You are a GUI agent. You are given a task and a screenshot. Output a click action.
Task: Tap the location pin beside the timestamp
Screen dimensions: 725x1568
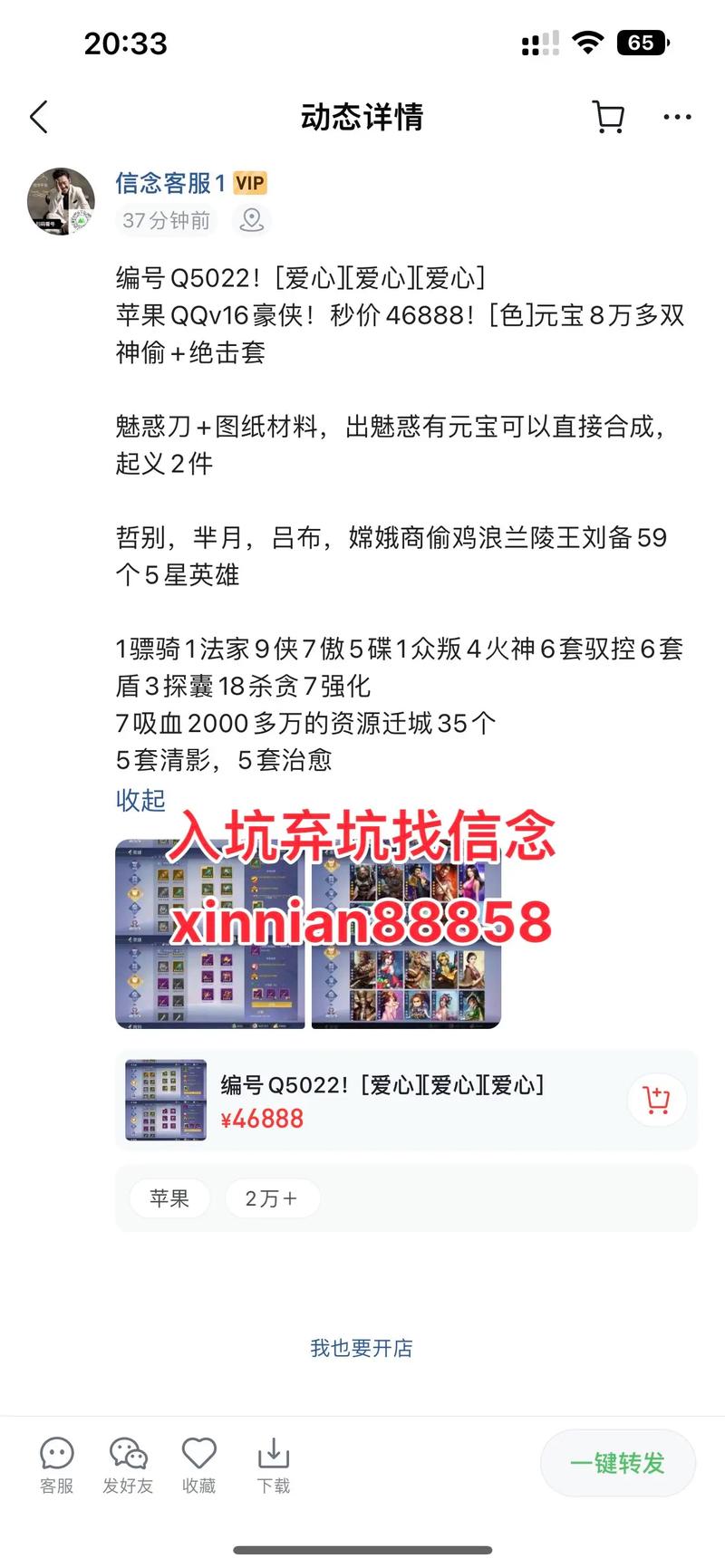coord(251,220)
